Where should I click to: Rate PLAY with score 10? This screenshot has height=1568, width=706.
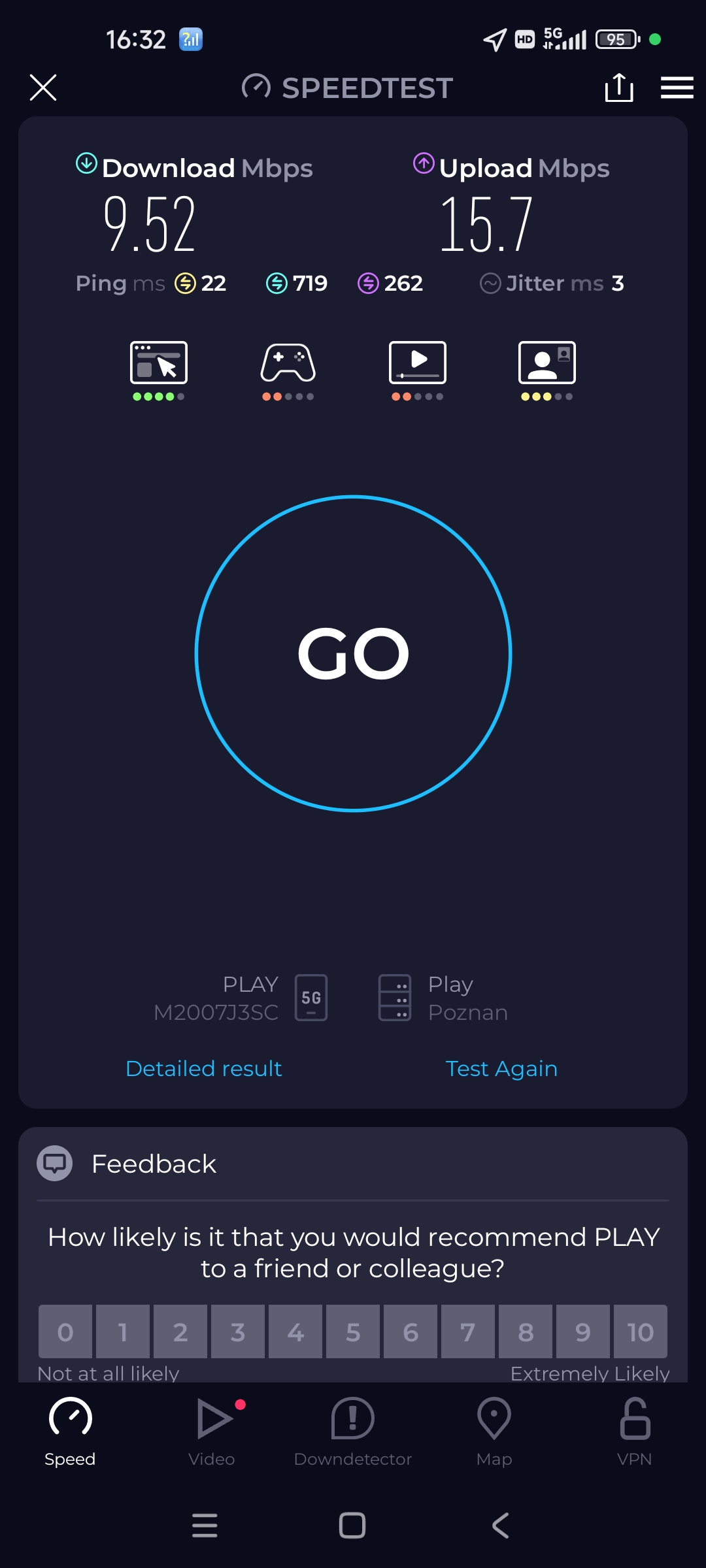point(640,1331)
